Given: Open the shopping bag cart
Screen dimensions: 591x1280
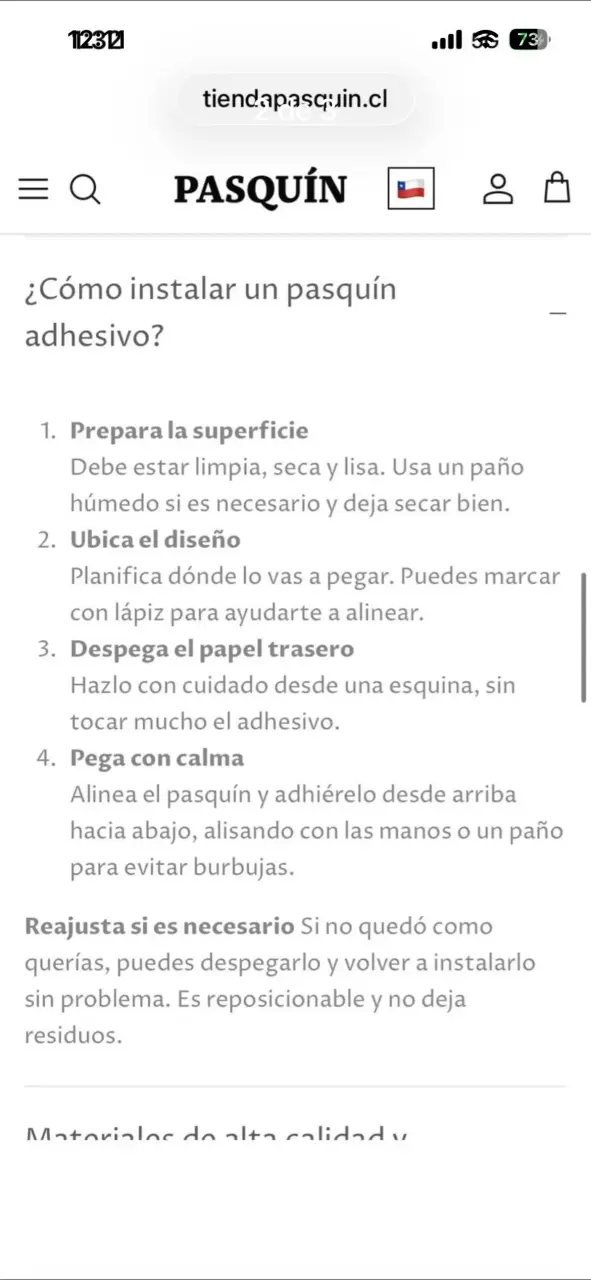Looking at the screenshot, I should (x=557, y=187).
